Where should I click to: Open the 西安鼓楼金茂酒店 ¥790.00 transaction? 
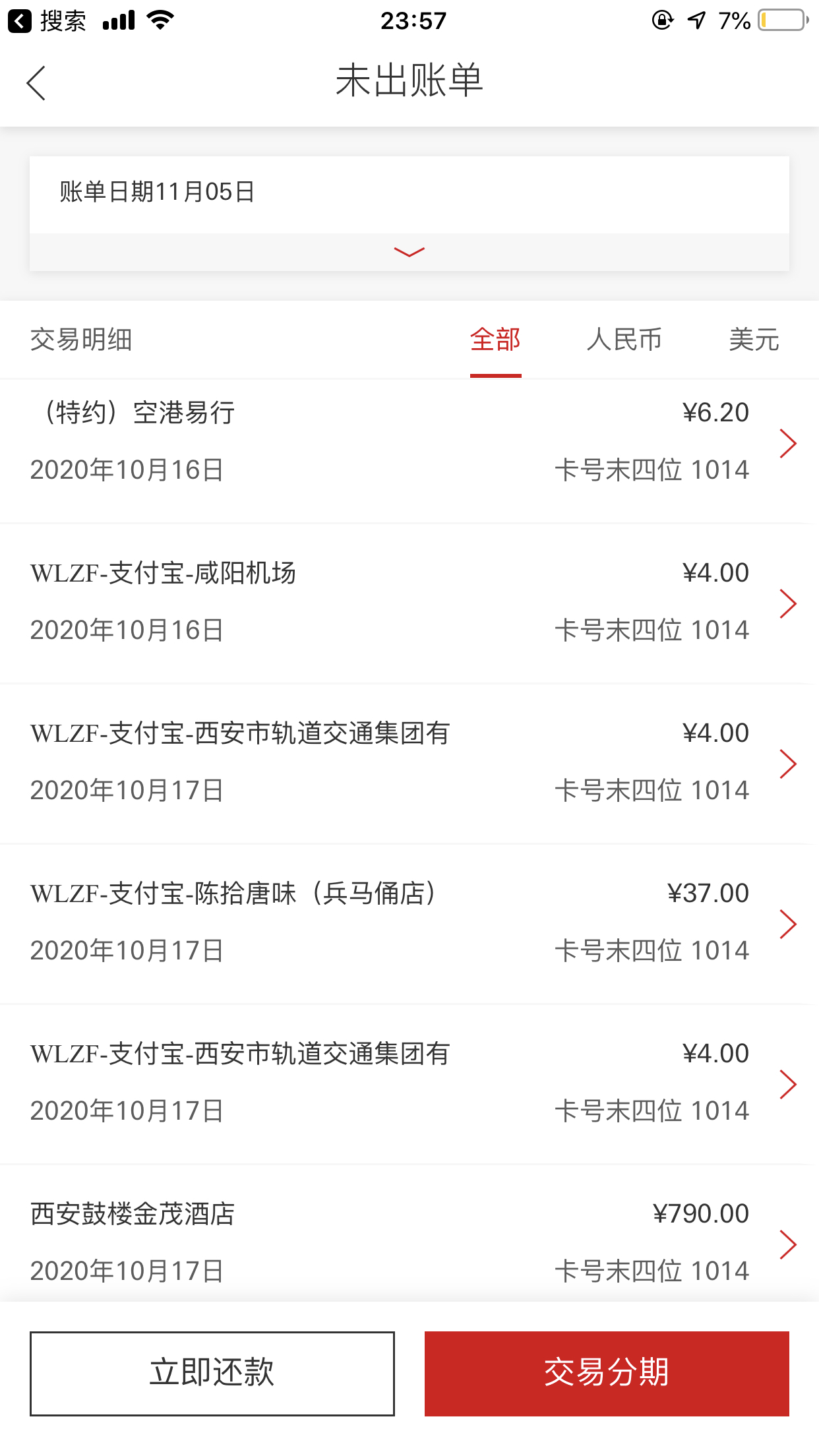tap(409, 1242)
